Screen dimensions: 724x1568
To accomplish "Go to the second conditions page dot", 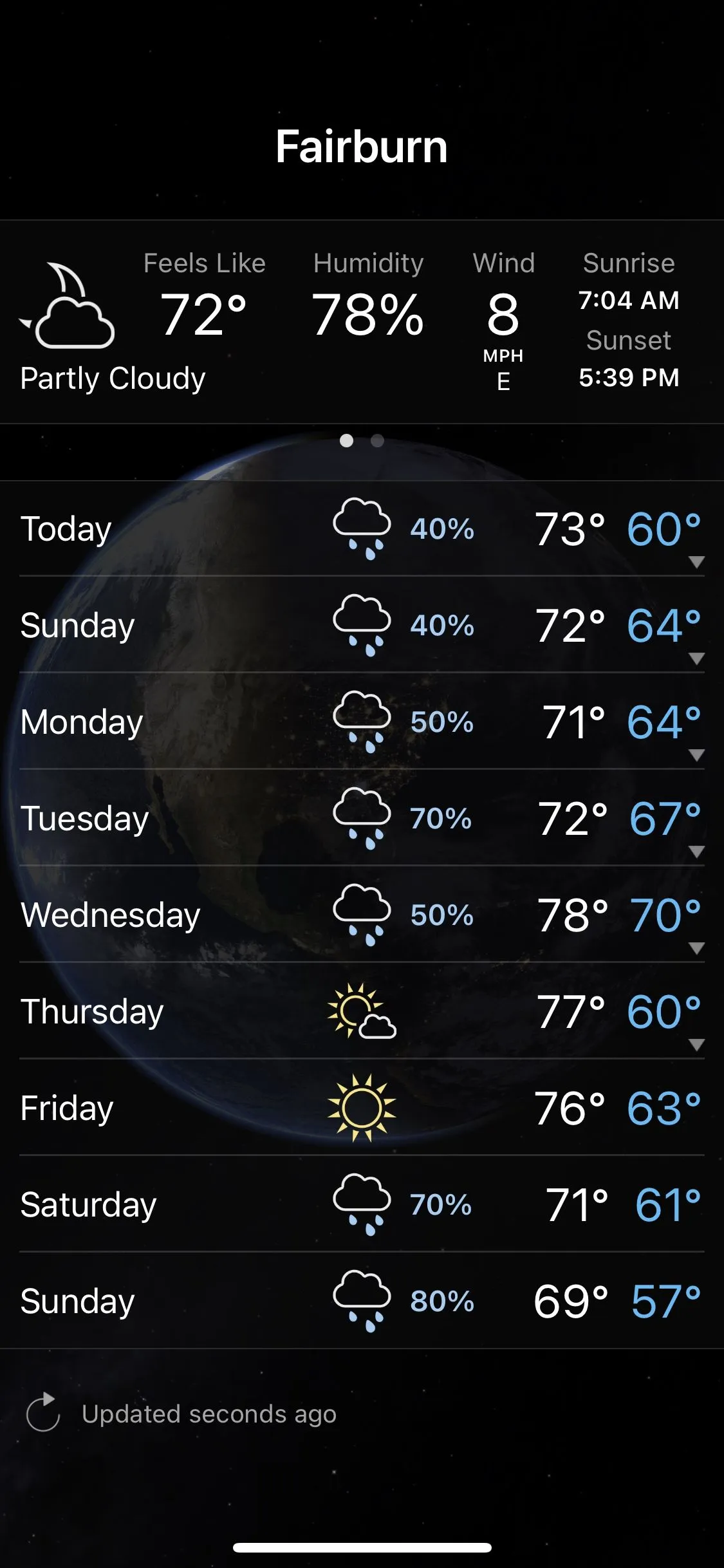I will [x=378, y=441].
